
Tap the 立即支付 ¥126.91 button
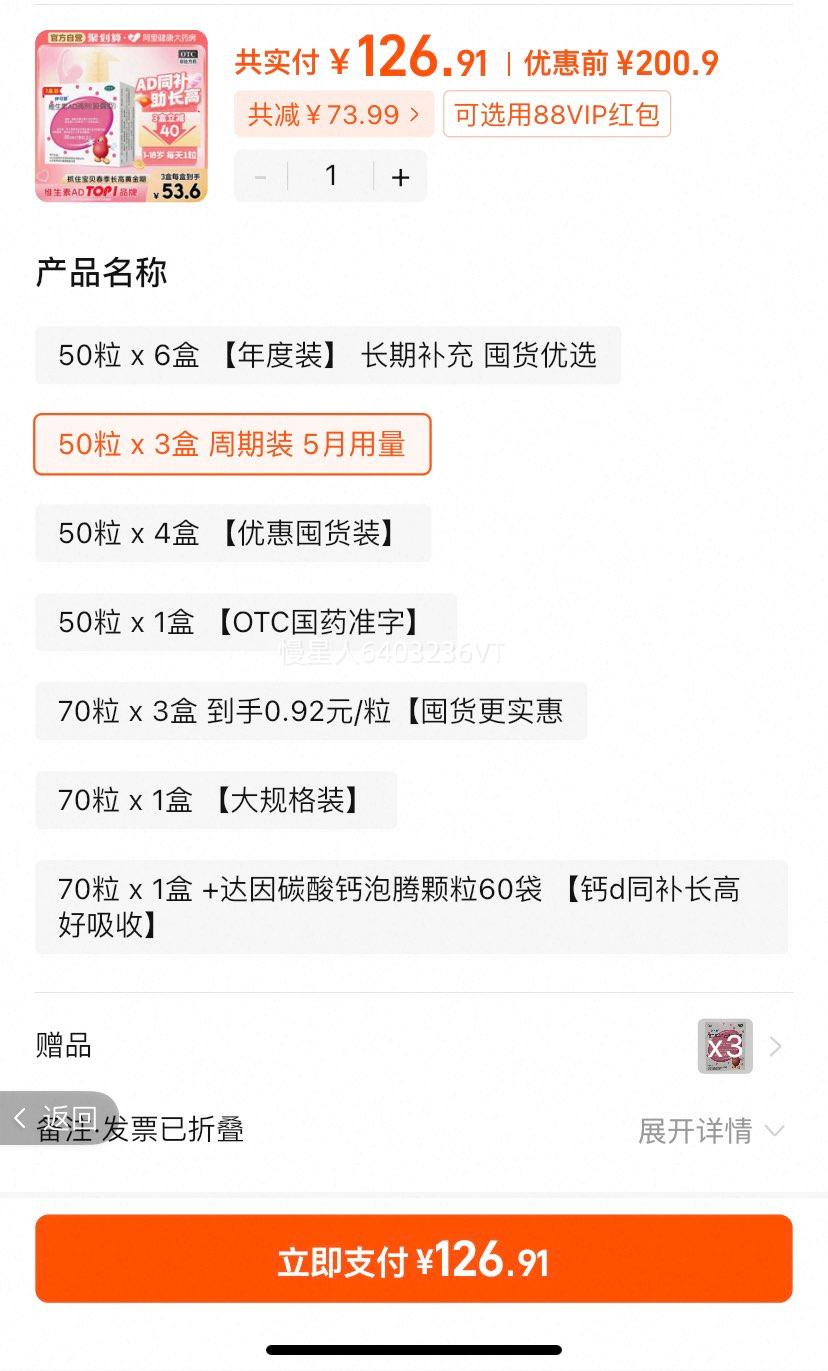pos(413,1258)
